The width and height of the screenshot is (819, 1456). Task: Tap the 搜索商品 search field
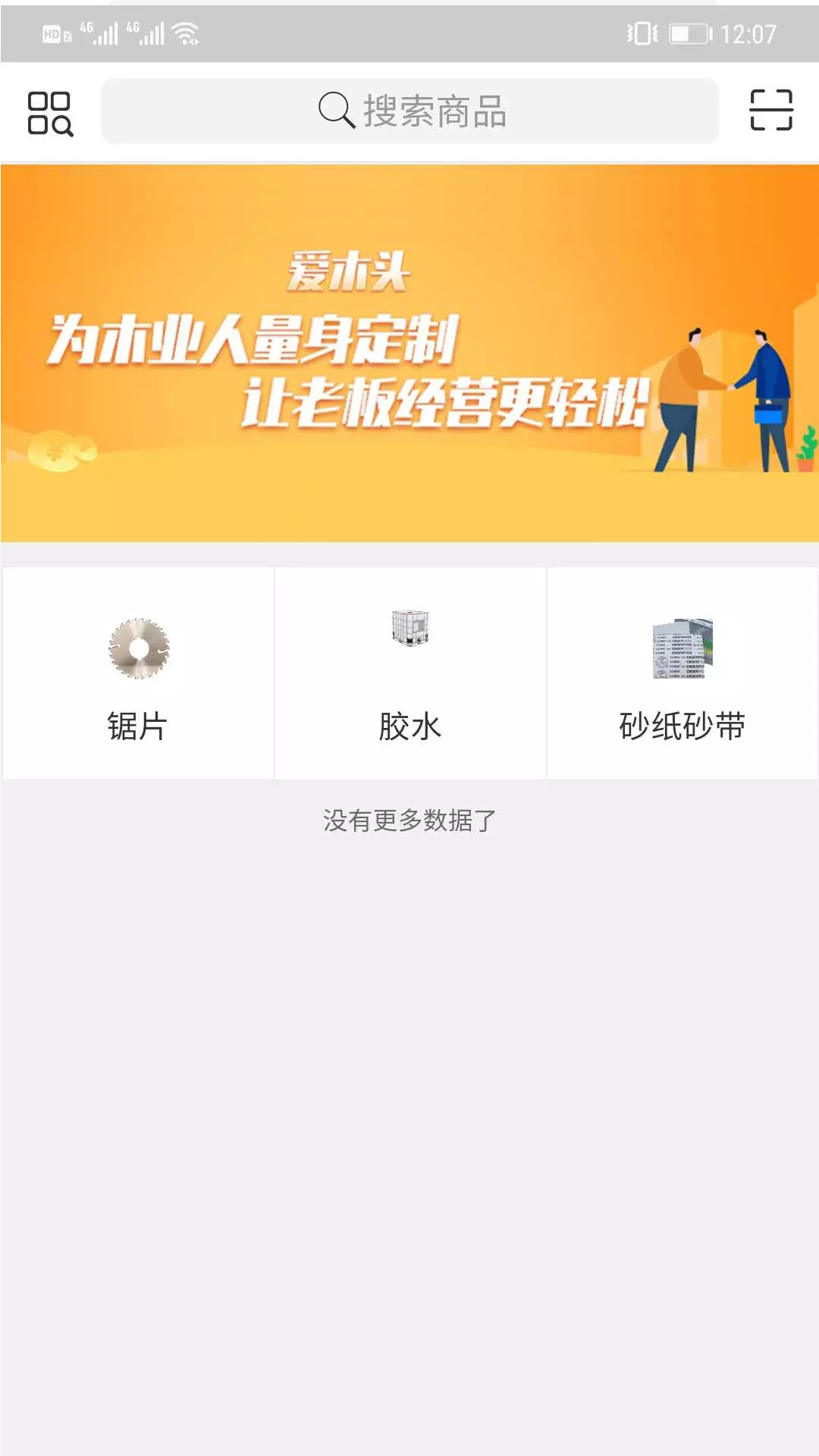[x=410, y=111]
